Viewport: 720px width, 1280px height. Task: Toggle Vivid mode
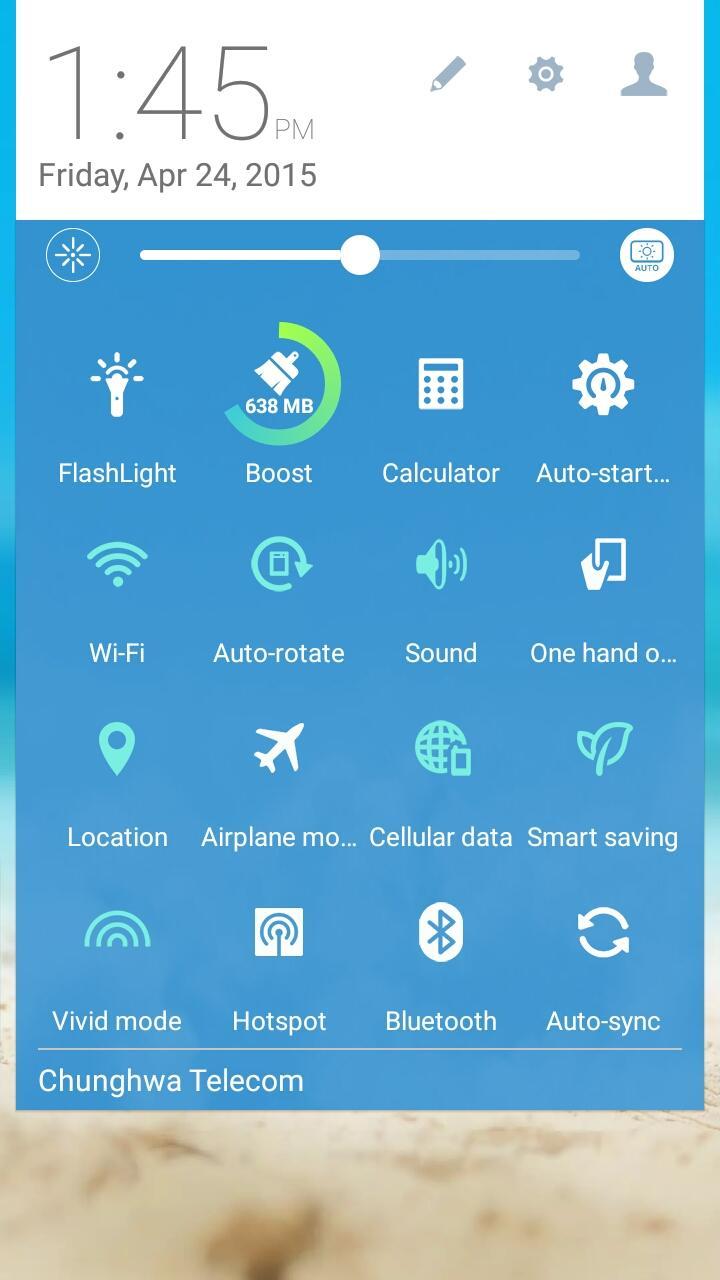[117, 933]
